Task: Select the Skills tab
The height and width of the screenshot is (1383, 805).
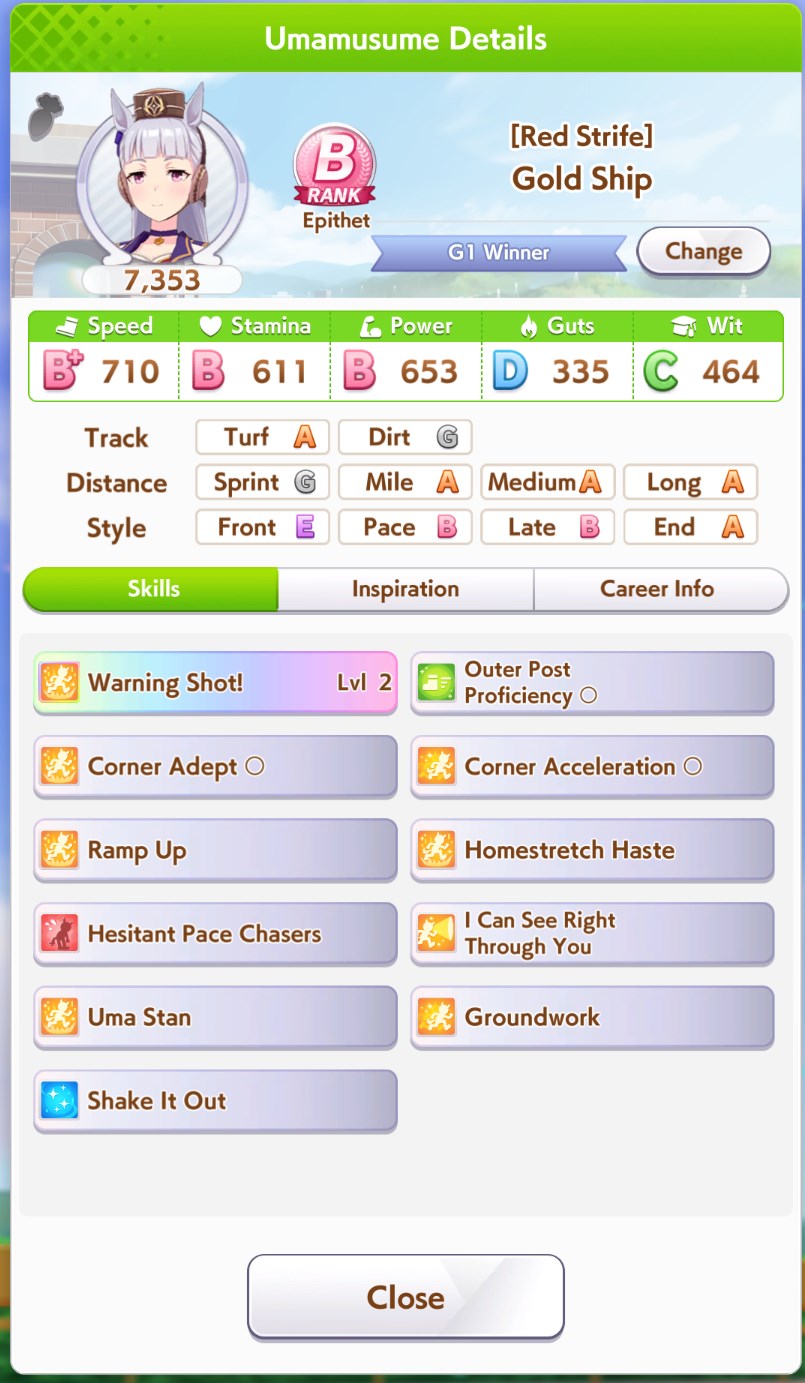Action: [x=152, y=589]
